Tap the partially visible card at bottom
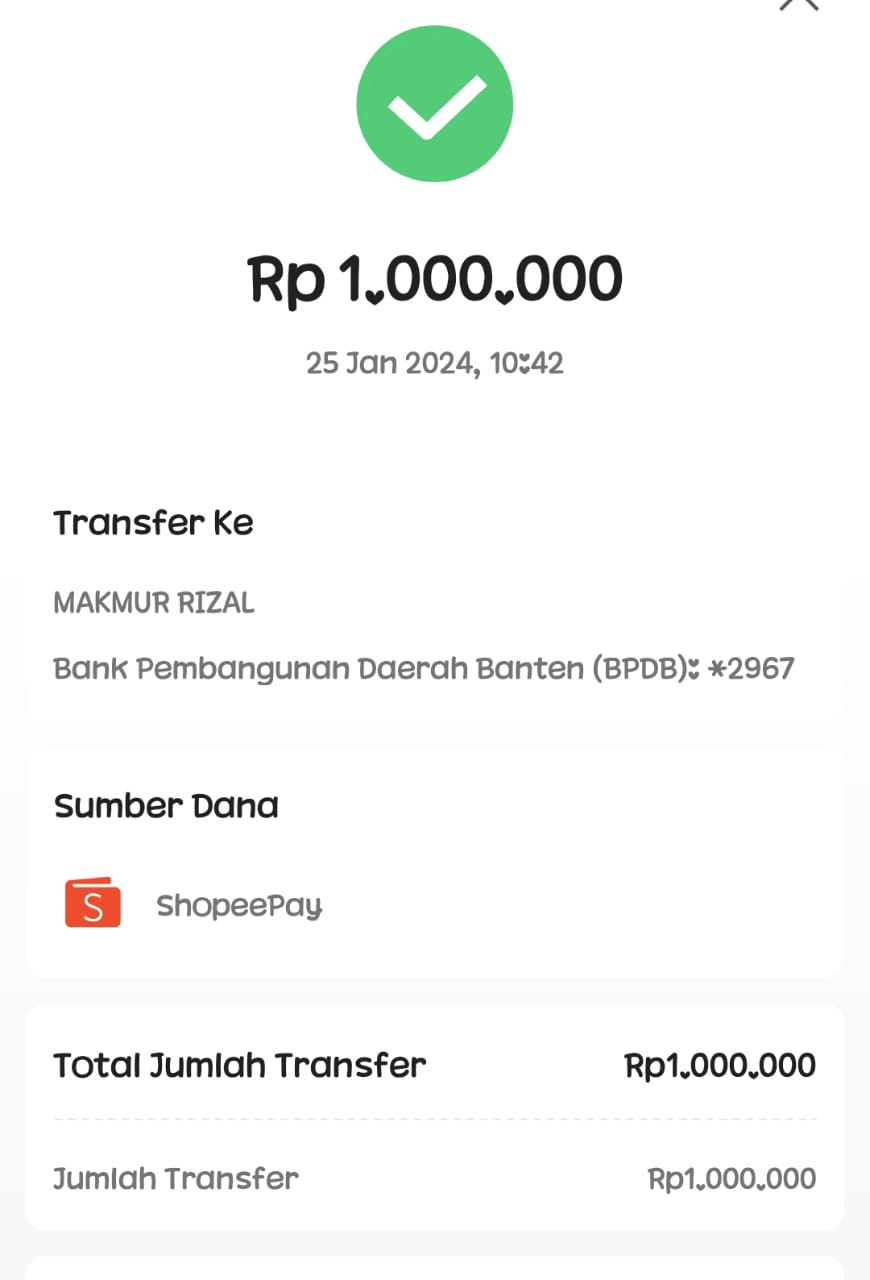Image resolution: width=870 pixels, height=1280 pixels. pos(435,1270)
